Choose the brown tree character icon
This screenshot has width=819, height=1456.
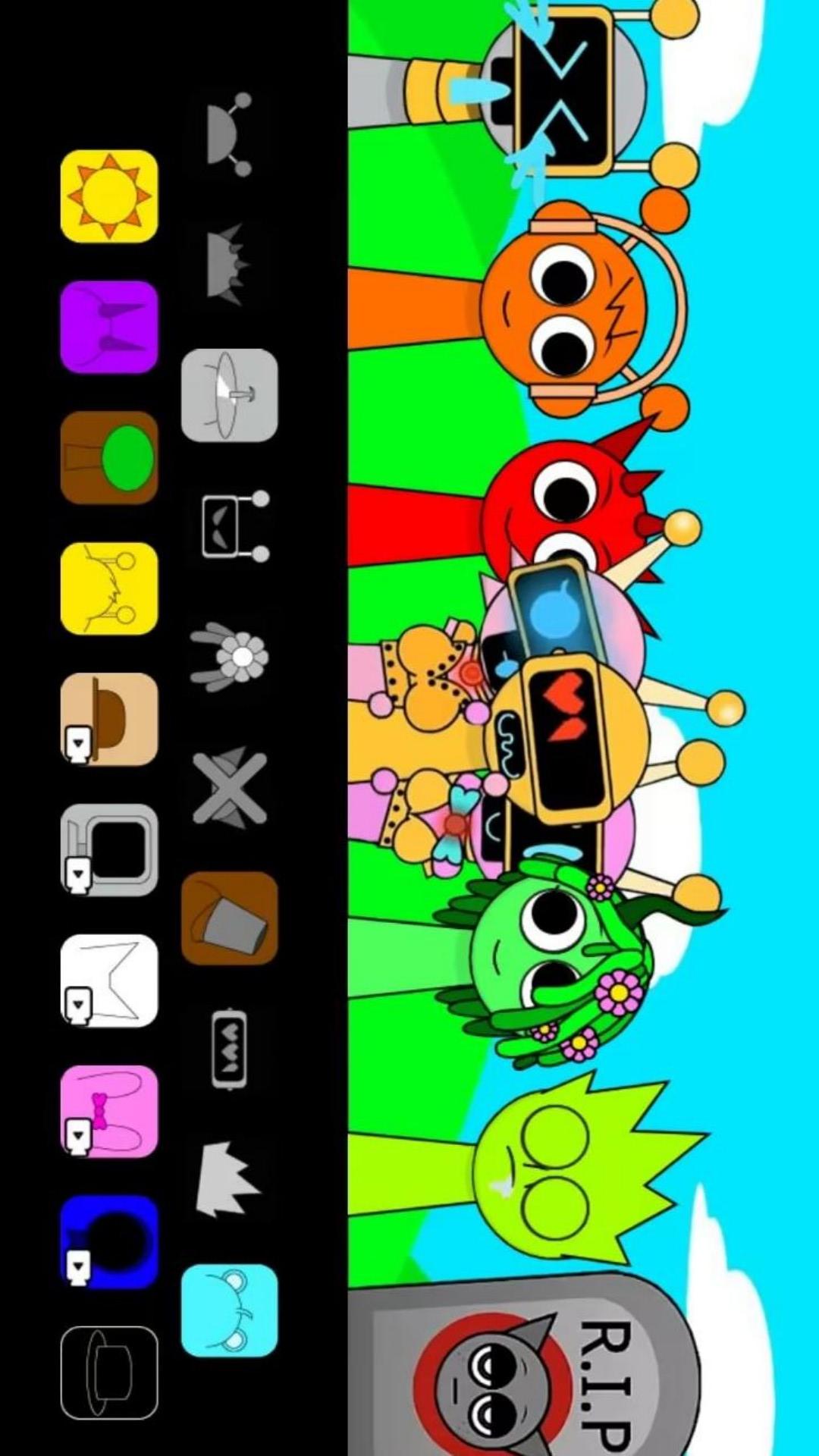[109, 458]
